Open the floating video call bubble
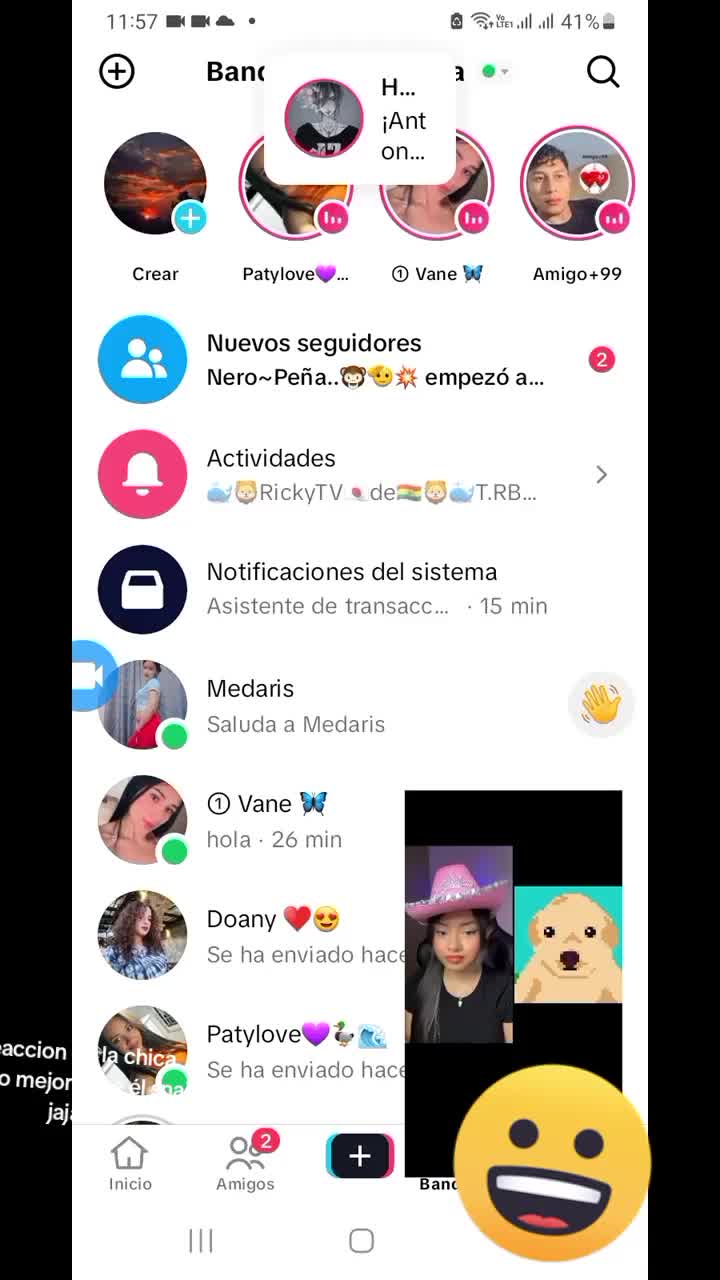Viewport: 720px width, 1280px height. click(90, 677)
